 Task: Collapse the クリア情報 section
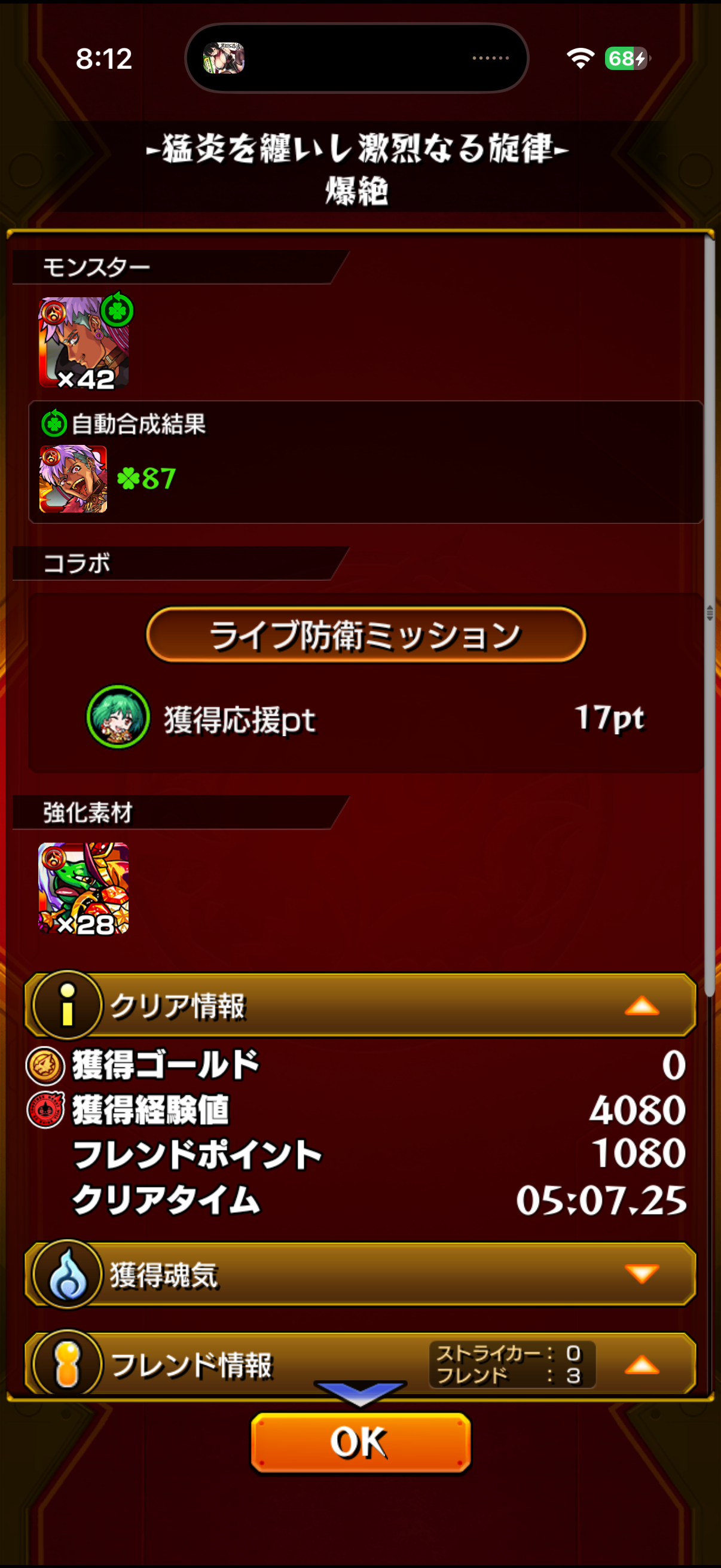pos(641,1006)
